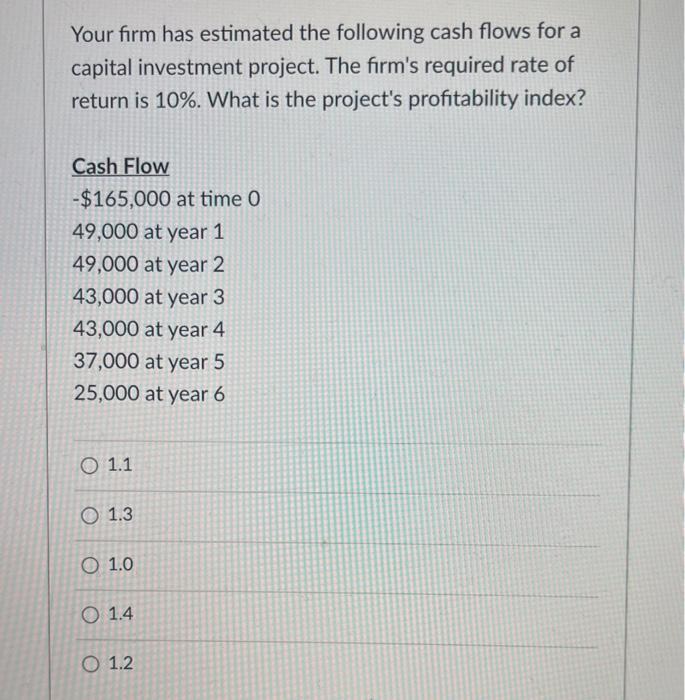This screenshot has width=685, height=700.
Task: Tap the 1.2 option
Action: click(x=92, y=663)
